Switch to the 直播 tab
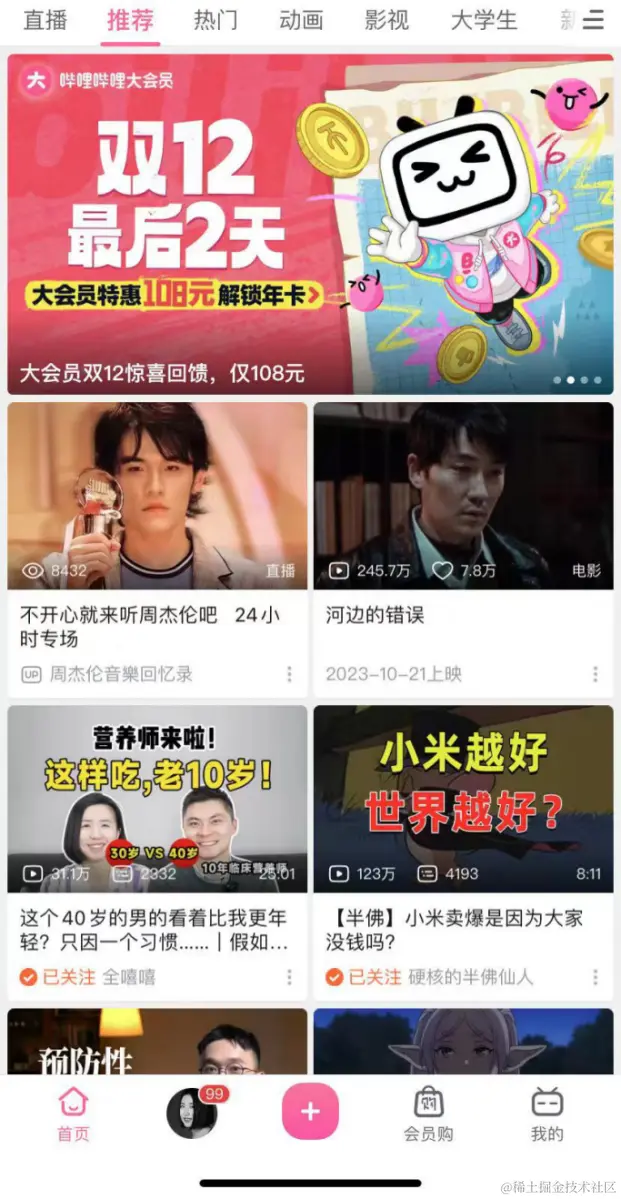The height and width of the screenshot is (1199, 621). (x=44, y=20)
